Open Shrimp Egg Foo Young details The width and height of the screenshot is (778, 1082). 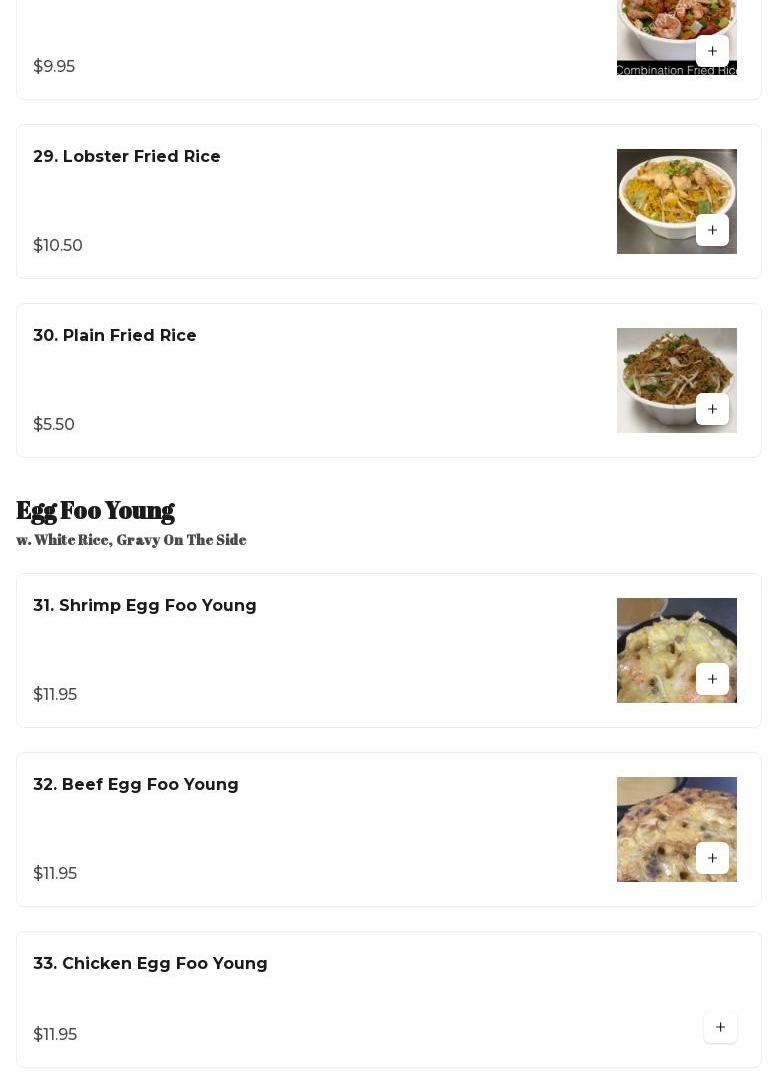tap(145, 606)
